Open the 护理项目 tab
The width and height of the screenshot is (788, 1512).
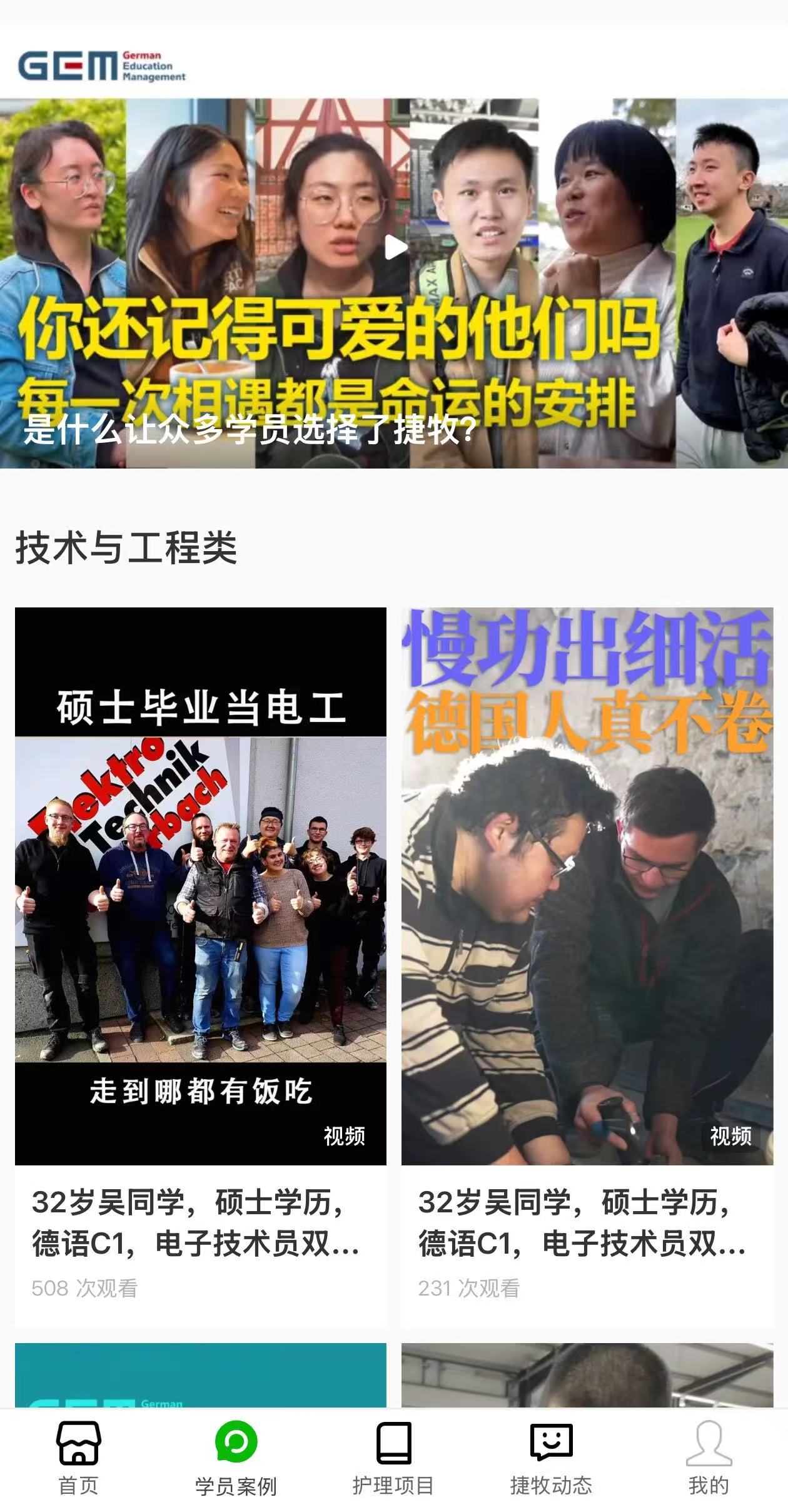[393, 1458]
